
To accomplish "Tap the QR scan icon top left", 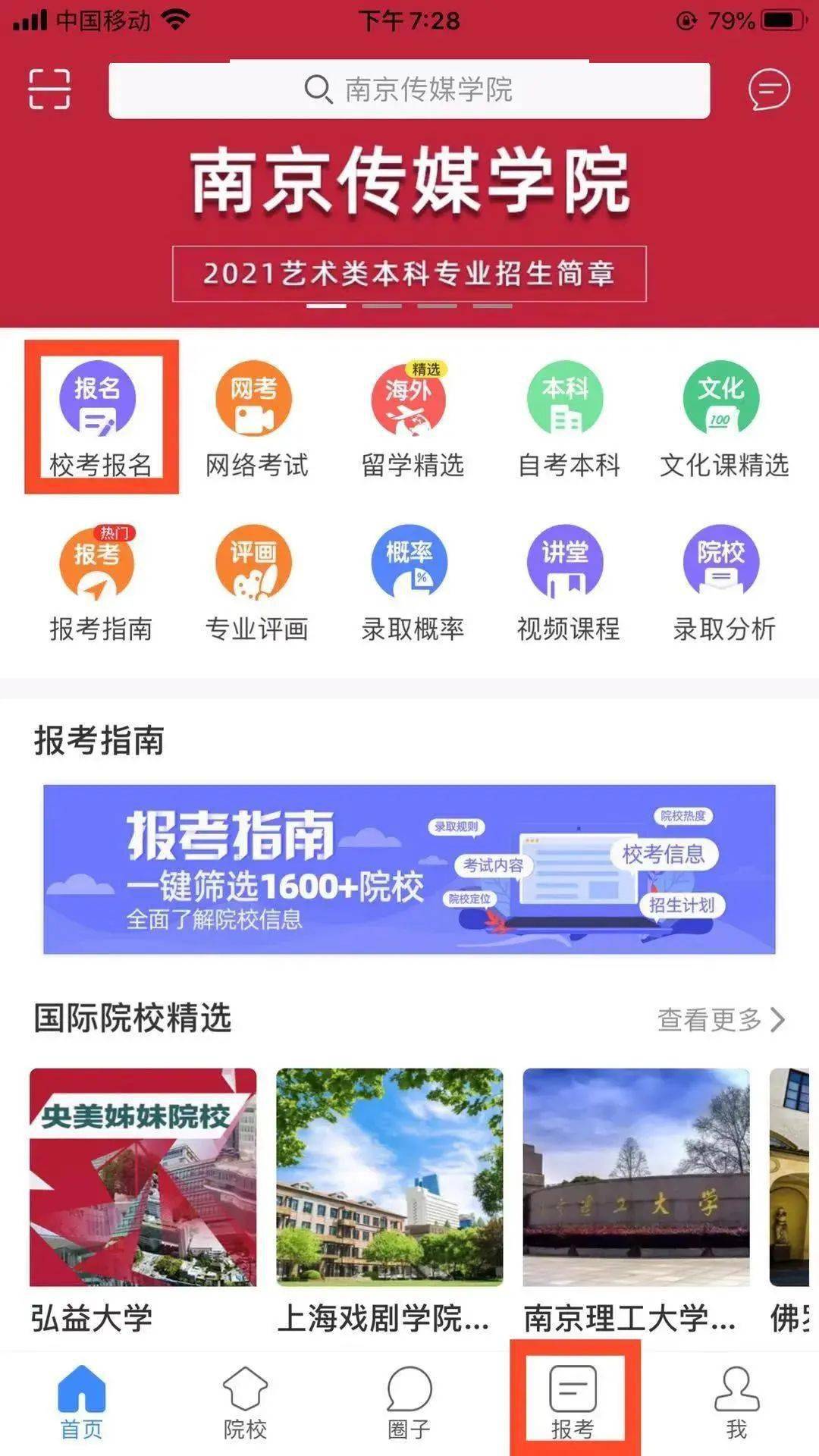I will (49, 89).
